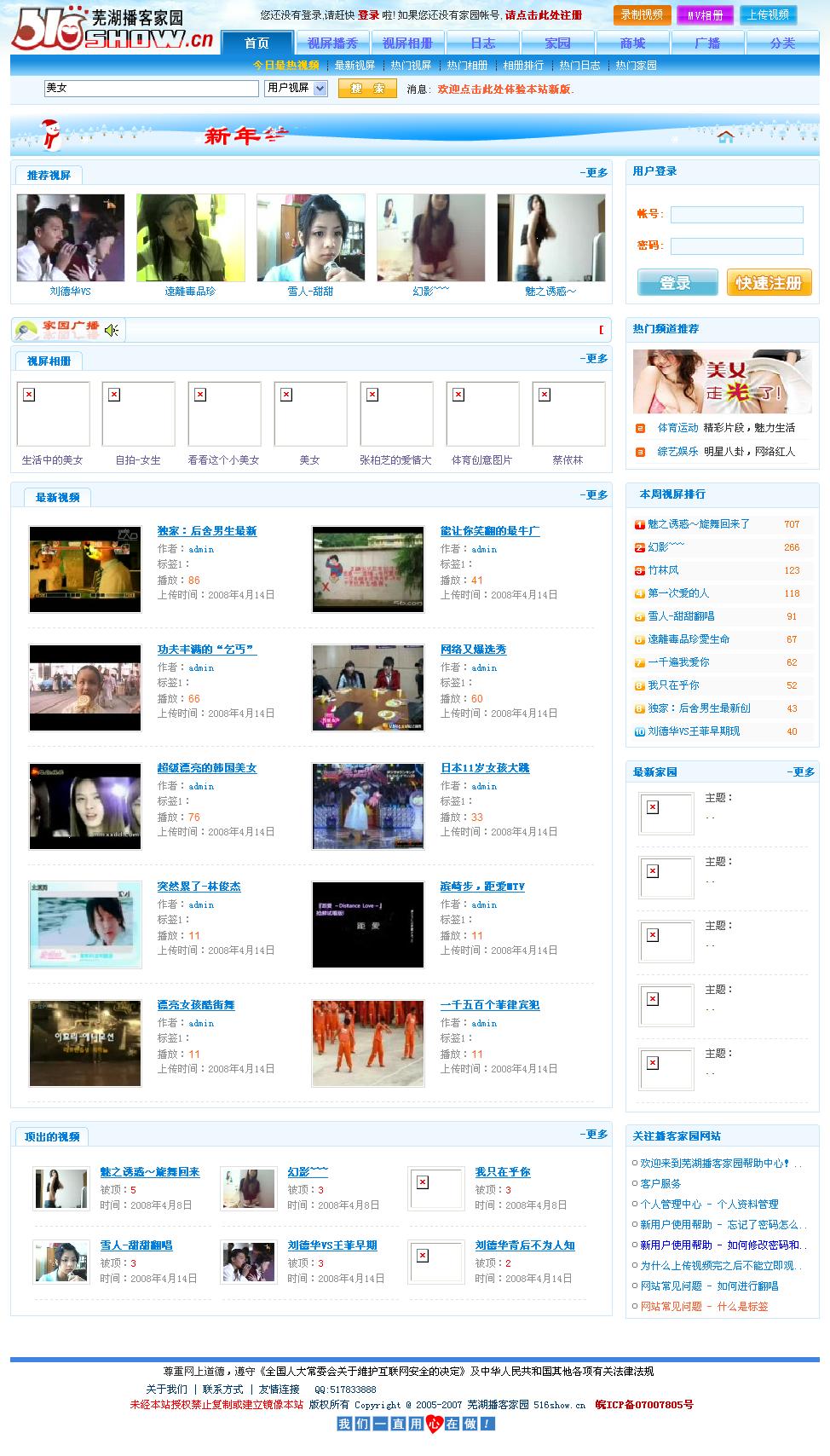The height and width of the screenshot is (1456, 830).
Task: Tap the 帐号 account input field
Action: pyautogui.click(x=736, y=215)
